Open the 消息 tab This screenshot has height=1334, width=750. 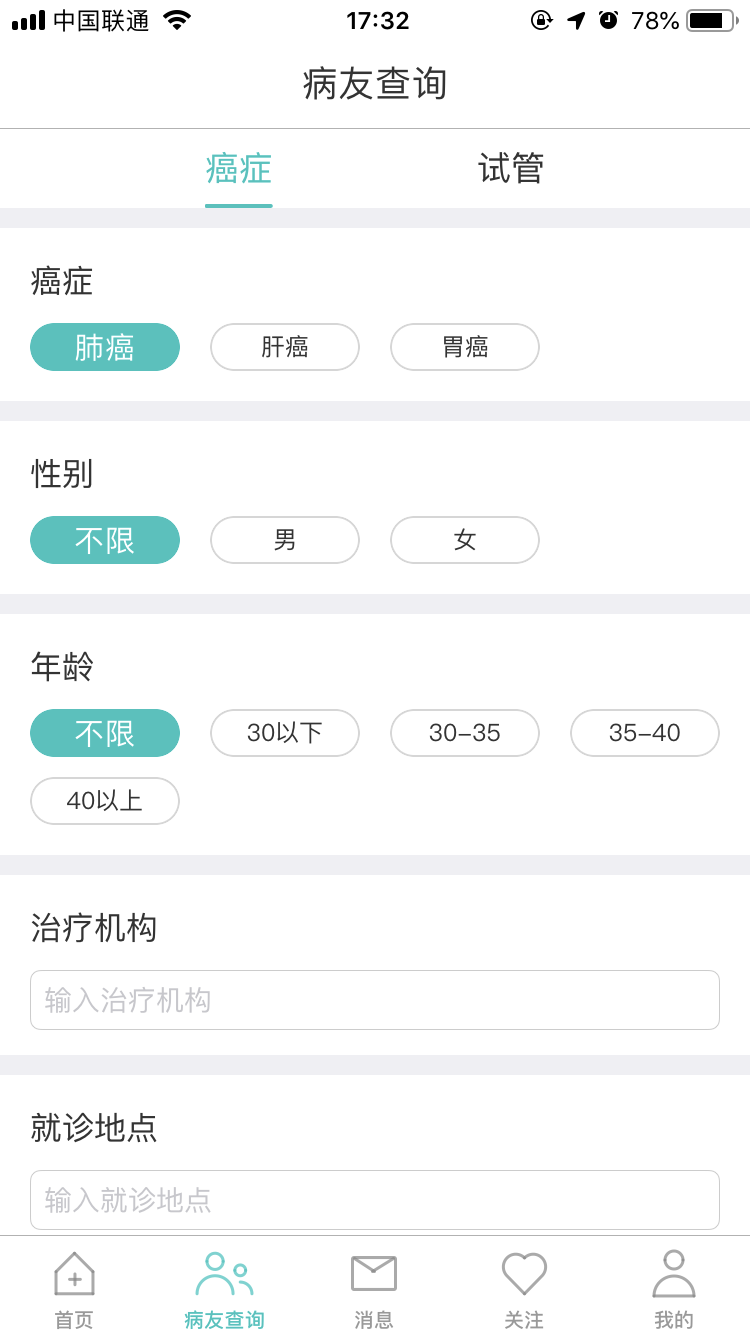(x=374, y=1289)
